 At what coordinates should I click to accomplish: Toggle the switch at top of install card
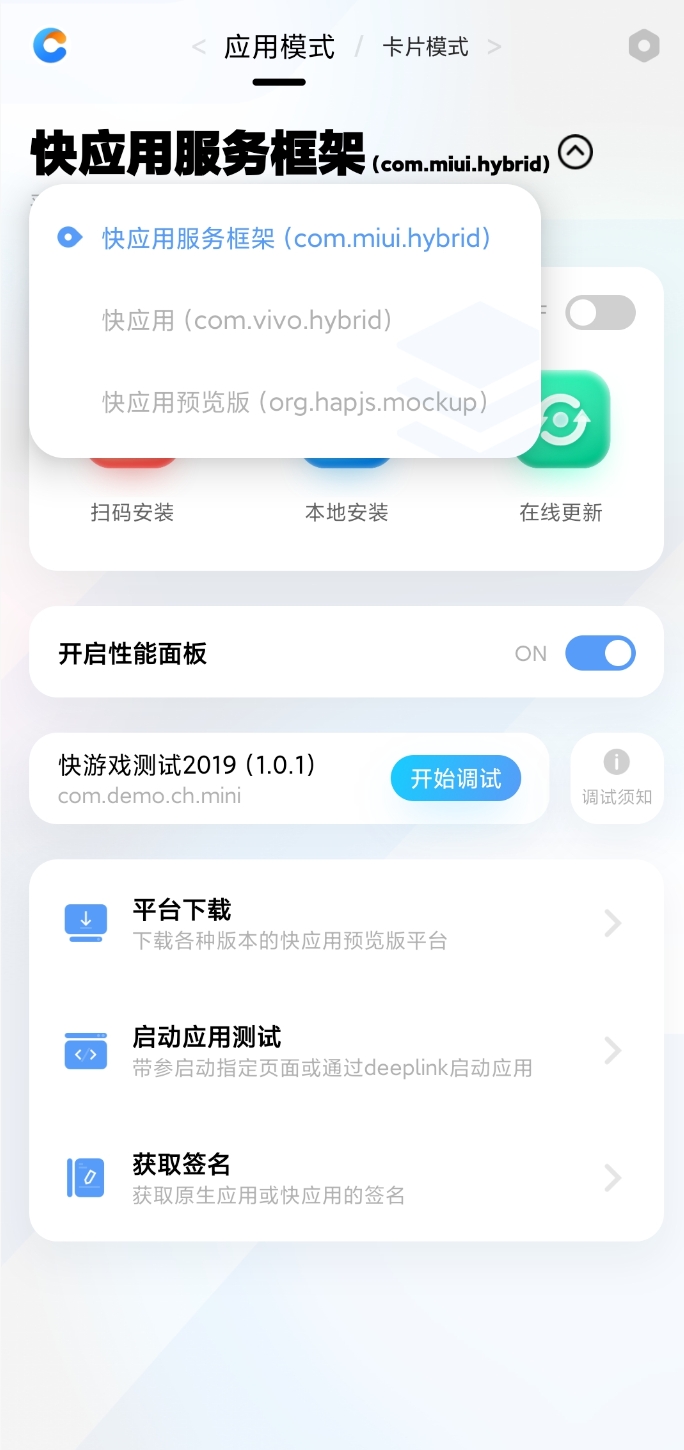coord(600,312)
